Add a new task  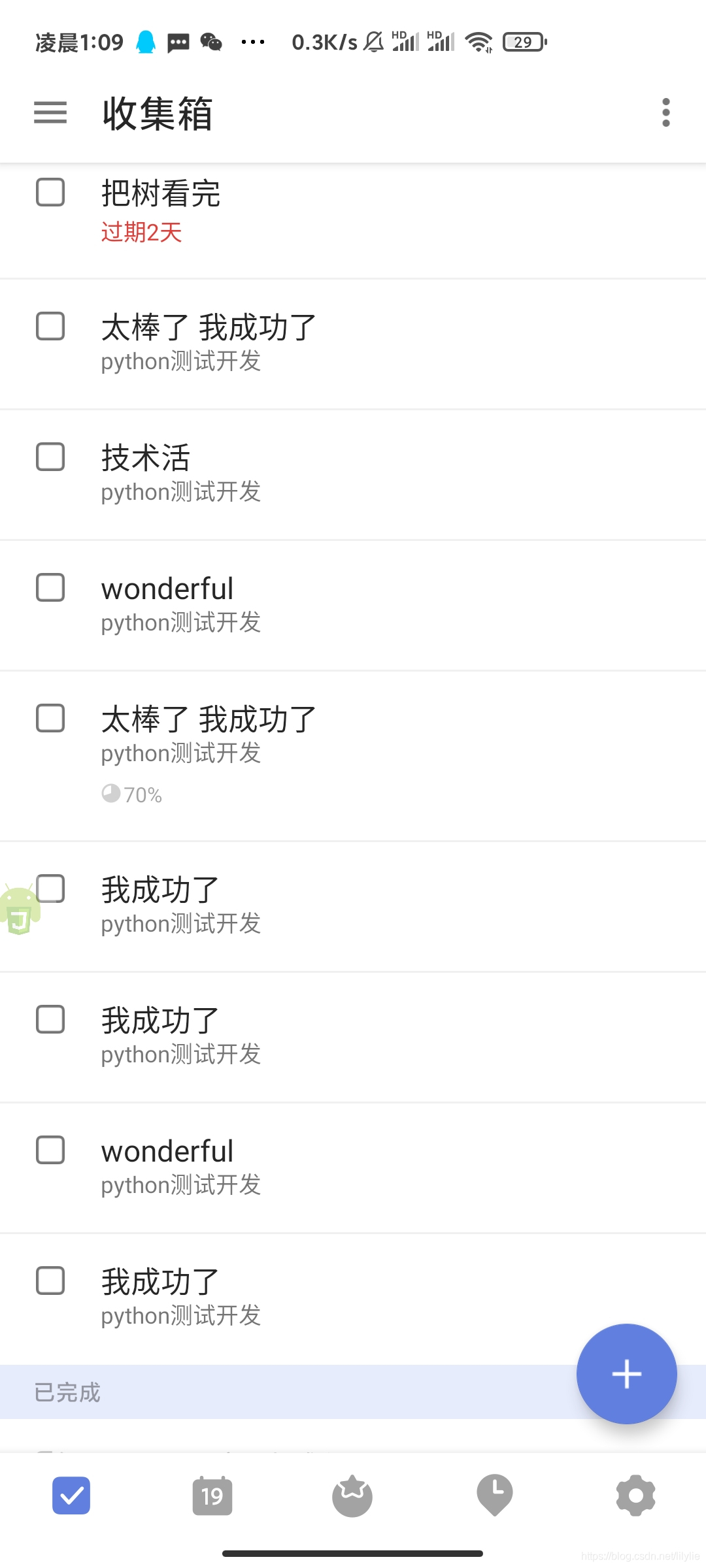(x=626, y=1373)
